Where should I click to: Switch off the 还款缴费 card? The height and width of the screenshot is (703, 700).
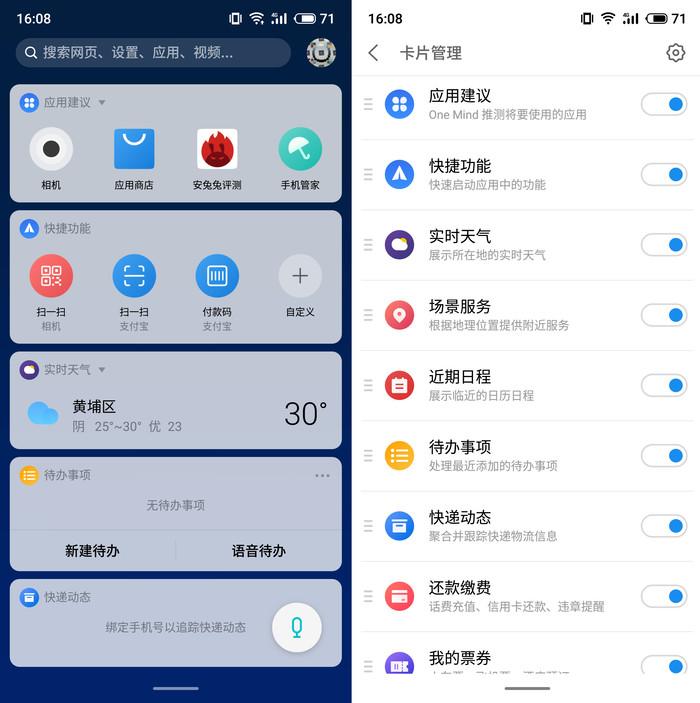click(x=664, y=596)
